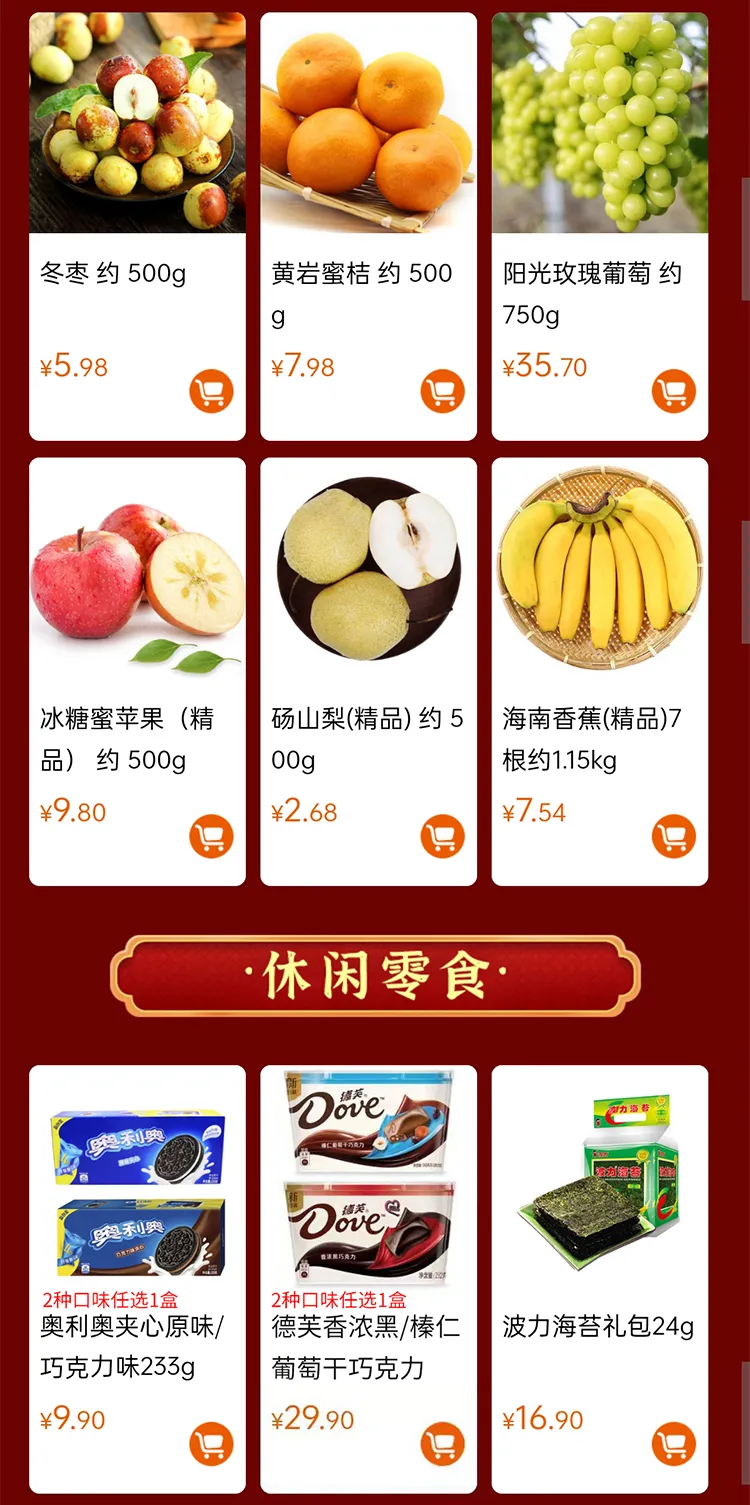Add 砀山梨 to shopping cart

(442, 836)
